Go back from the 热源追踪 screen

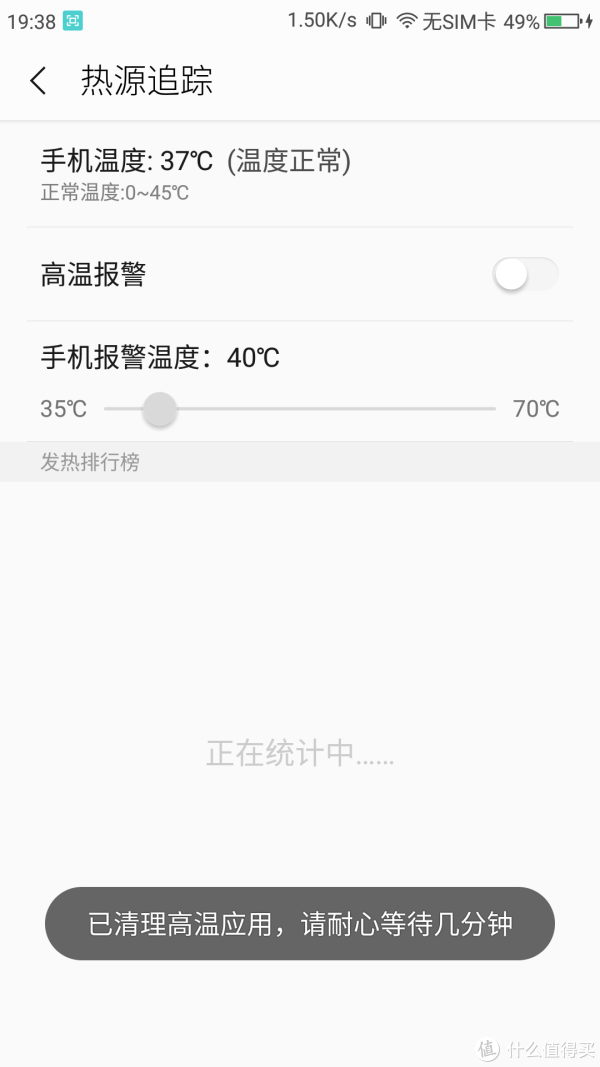(38, 81)
